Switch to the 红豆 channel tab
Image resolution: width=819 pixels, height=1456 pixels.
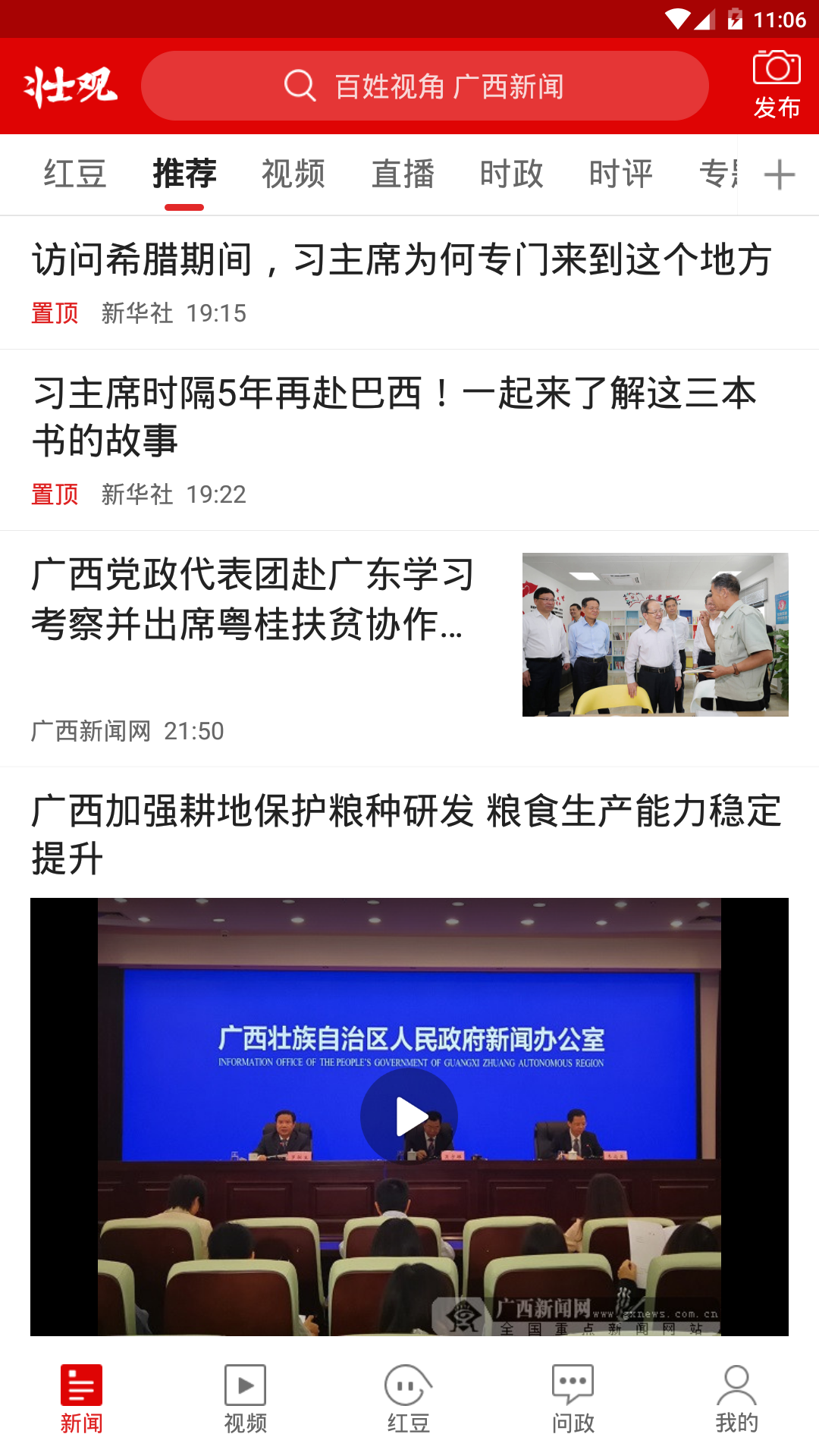point(76,174)
